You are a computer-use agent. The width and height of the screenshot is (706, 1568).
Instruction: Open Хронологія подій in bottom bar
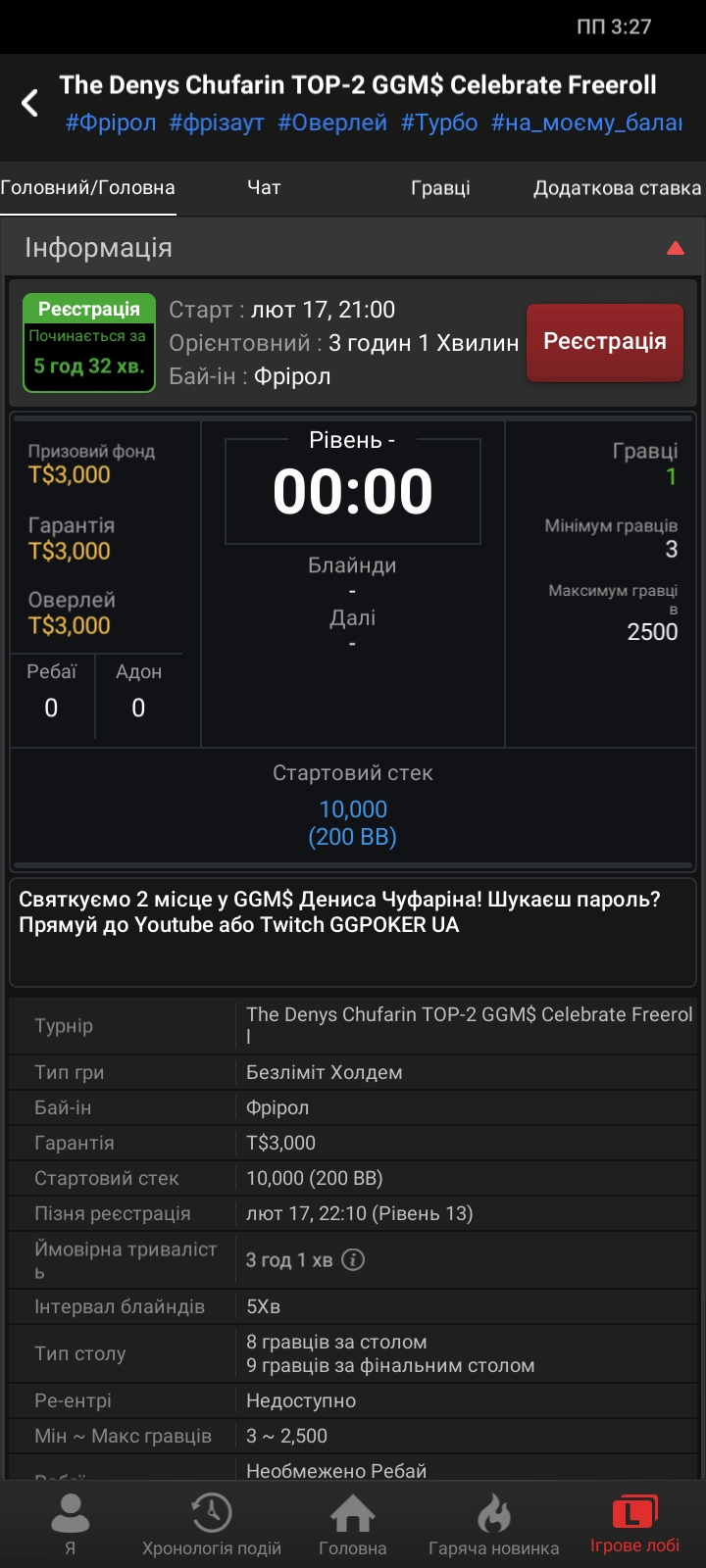pyautogui.click(x=212, y=1524)
